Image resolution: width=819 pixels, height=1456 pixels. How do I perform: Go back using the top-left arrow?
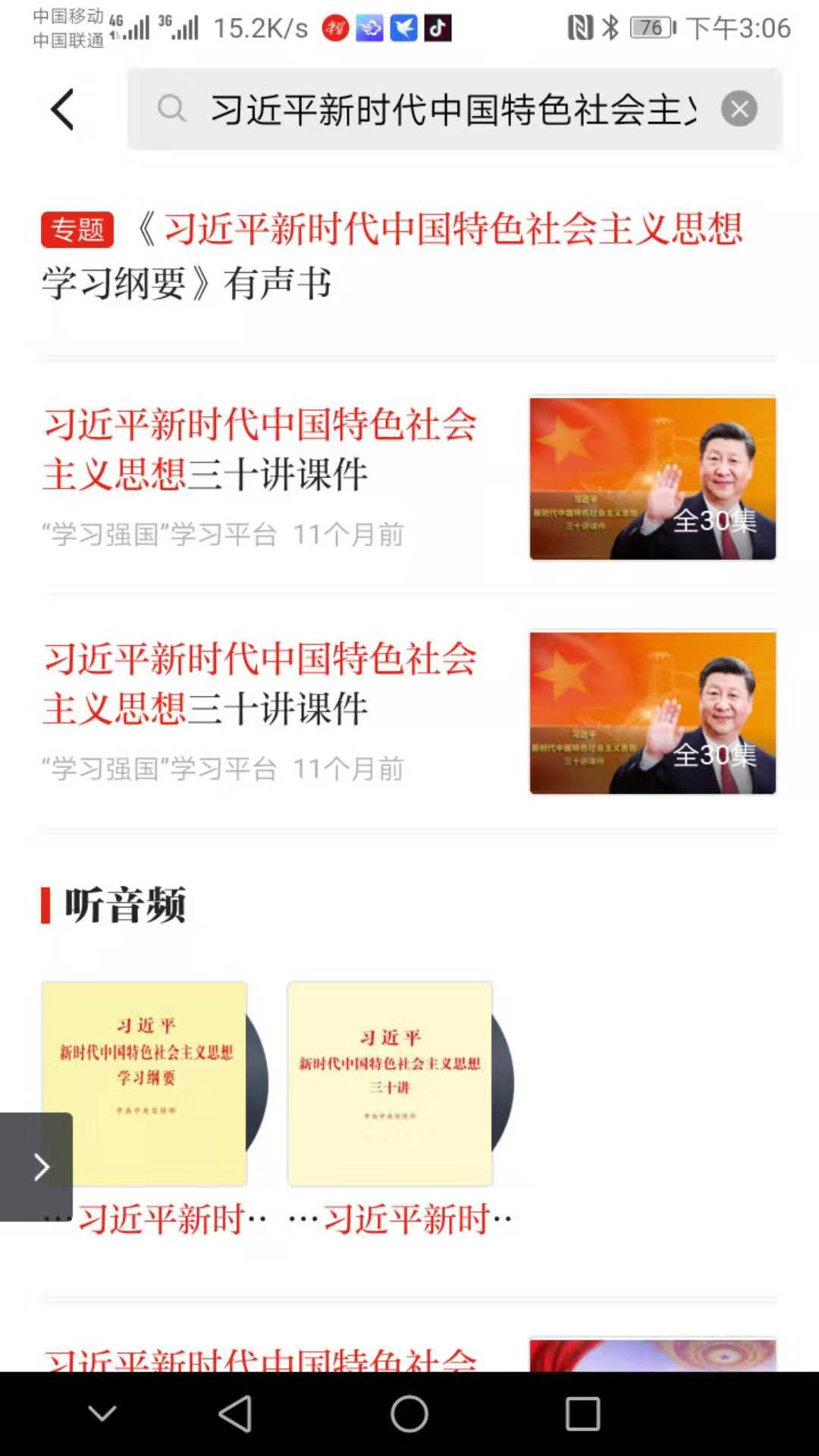click(x=62, y=110)
